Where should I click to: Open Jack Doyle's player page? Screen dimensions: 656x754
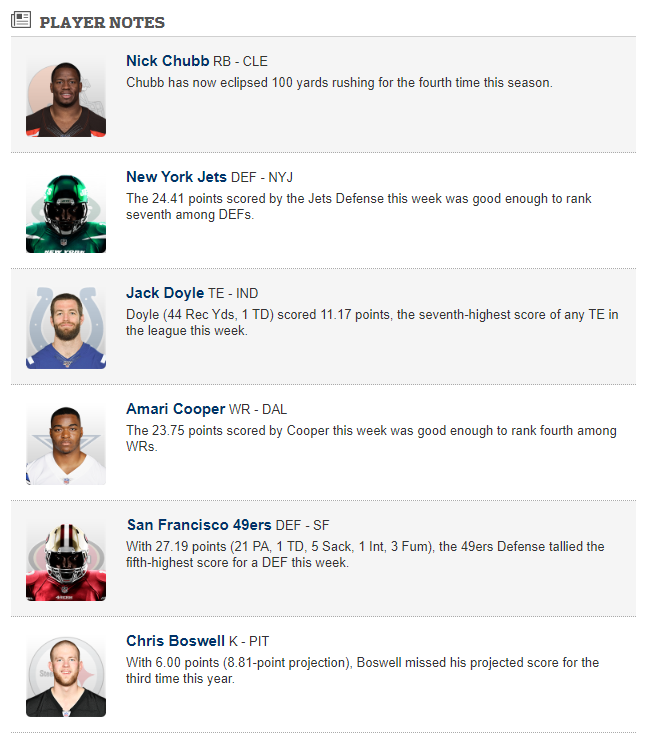tap(164, 293)
